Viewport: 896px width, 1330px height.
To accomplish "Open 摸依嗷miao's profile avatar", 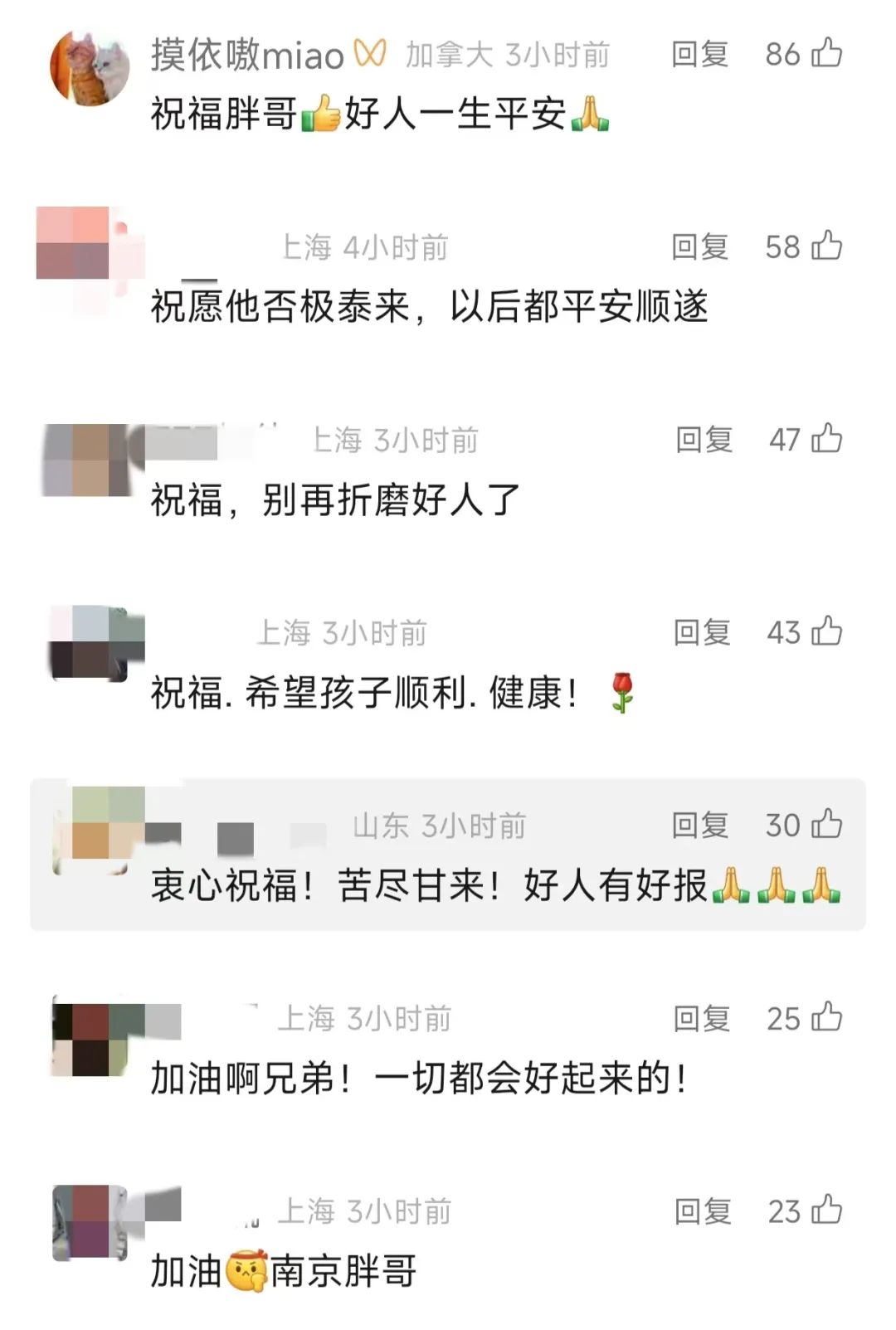I will coord(90,68).
